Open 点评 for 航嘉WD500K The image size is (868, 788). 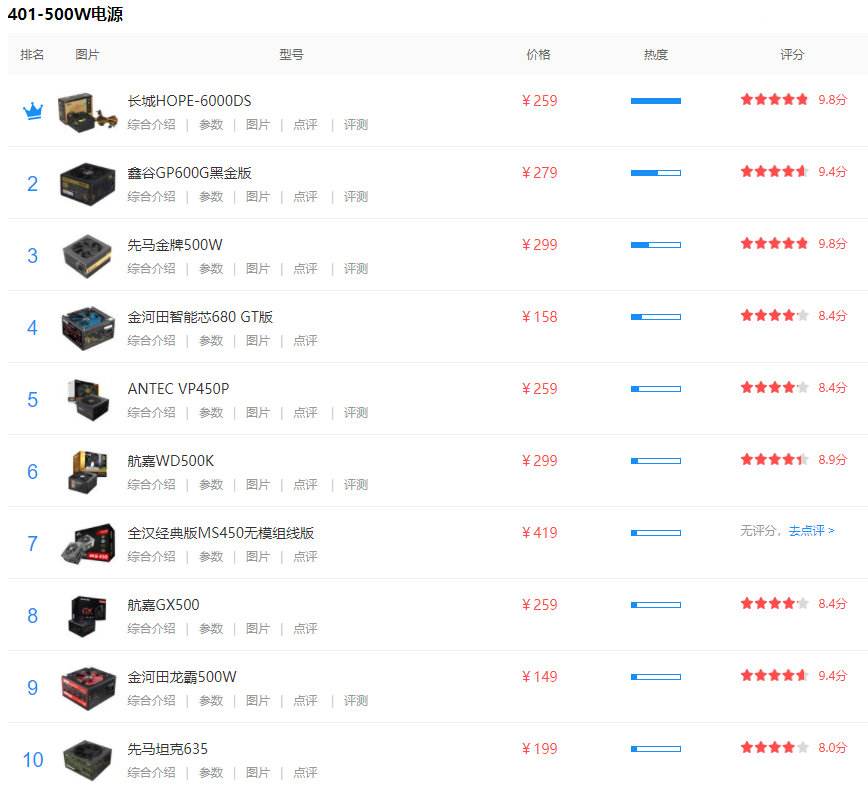[x=305, y=485]
